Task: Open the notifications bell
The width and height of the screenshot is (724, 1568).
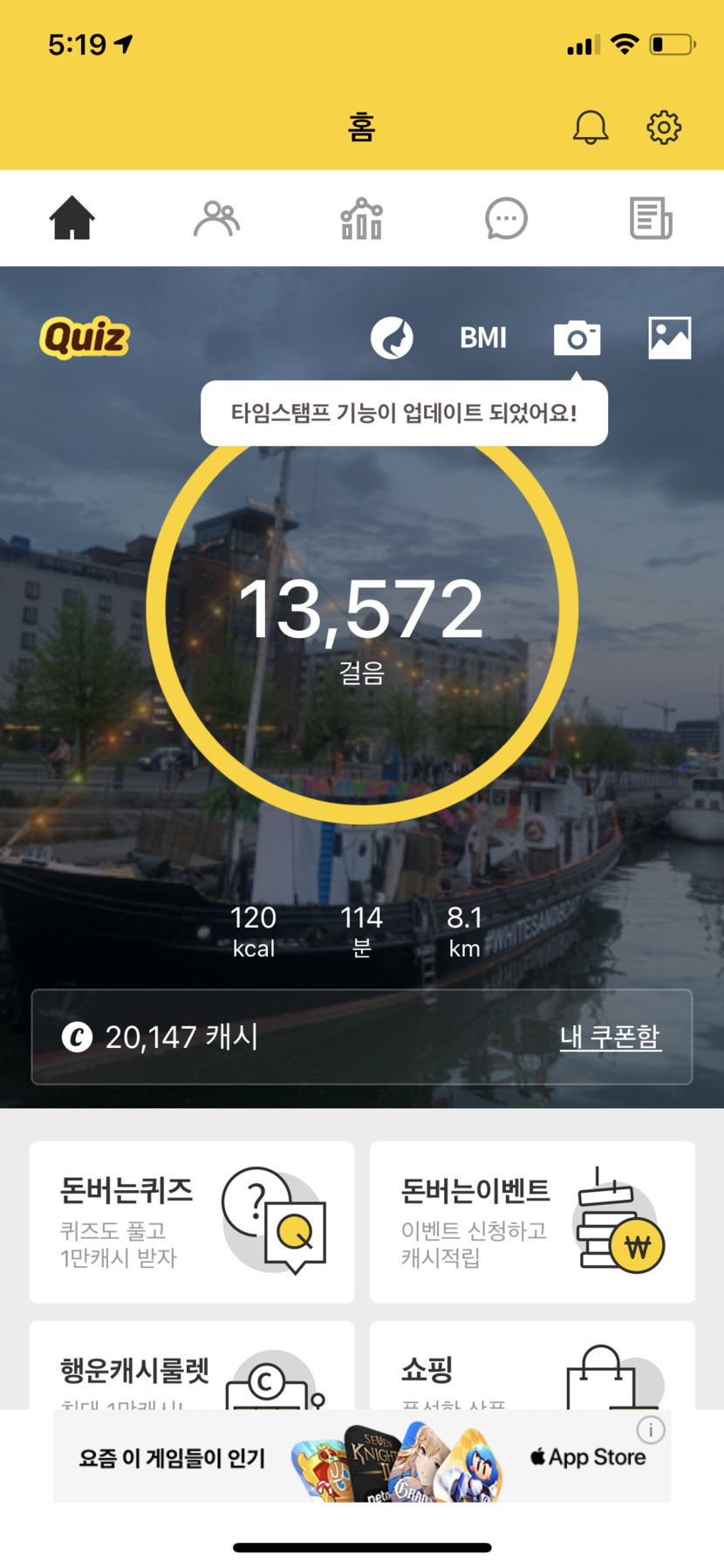Action: point(591,127)
